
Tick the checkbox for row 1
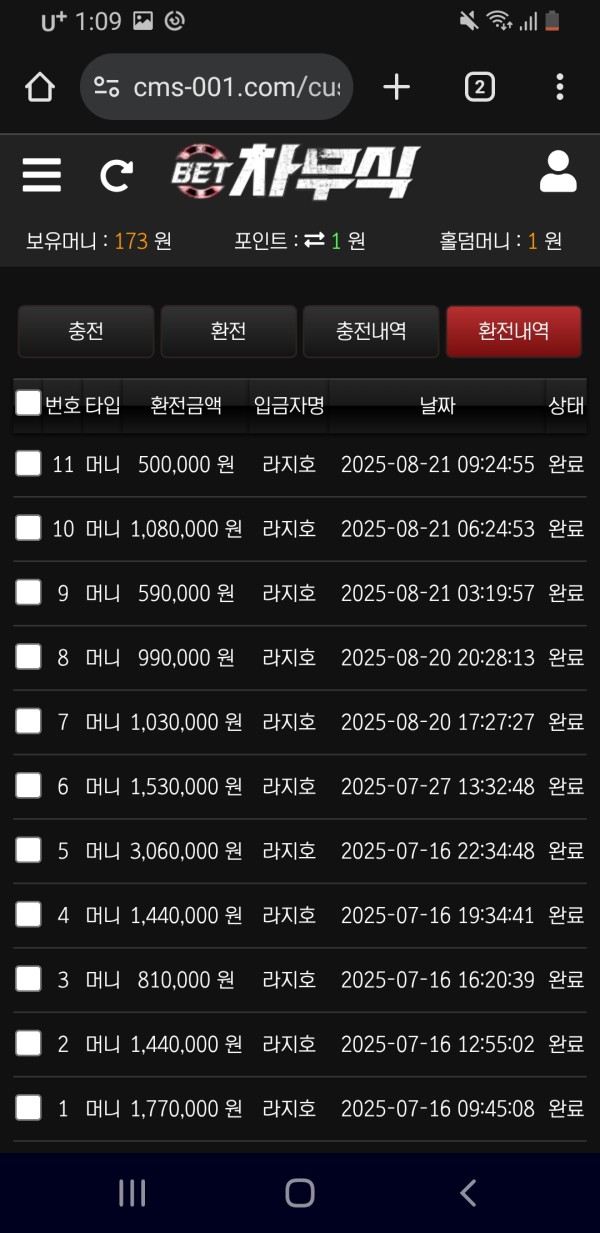(x=28, y=1107)
